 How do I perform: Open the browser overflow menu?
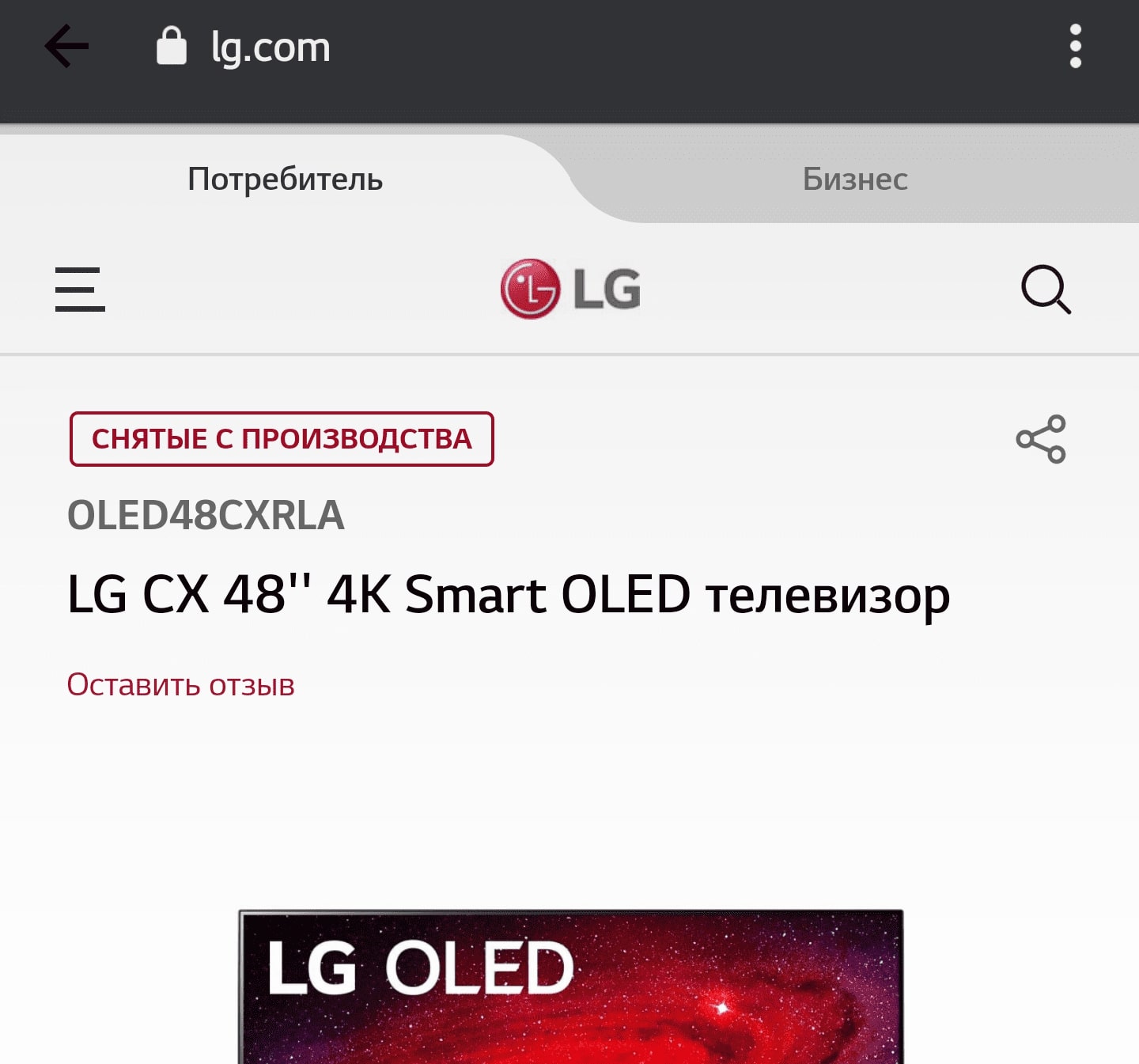pyautogui.click(x=1075, y=46)
